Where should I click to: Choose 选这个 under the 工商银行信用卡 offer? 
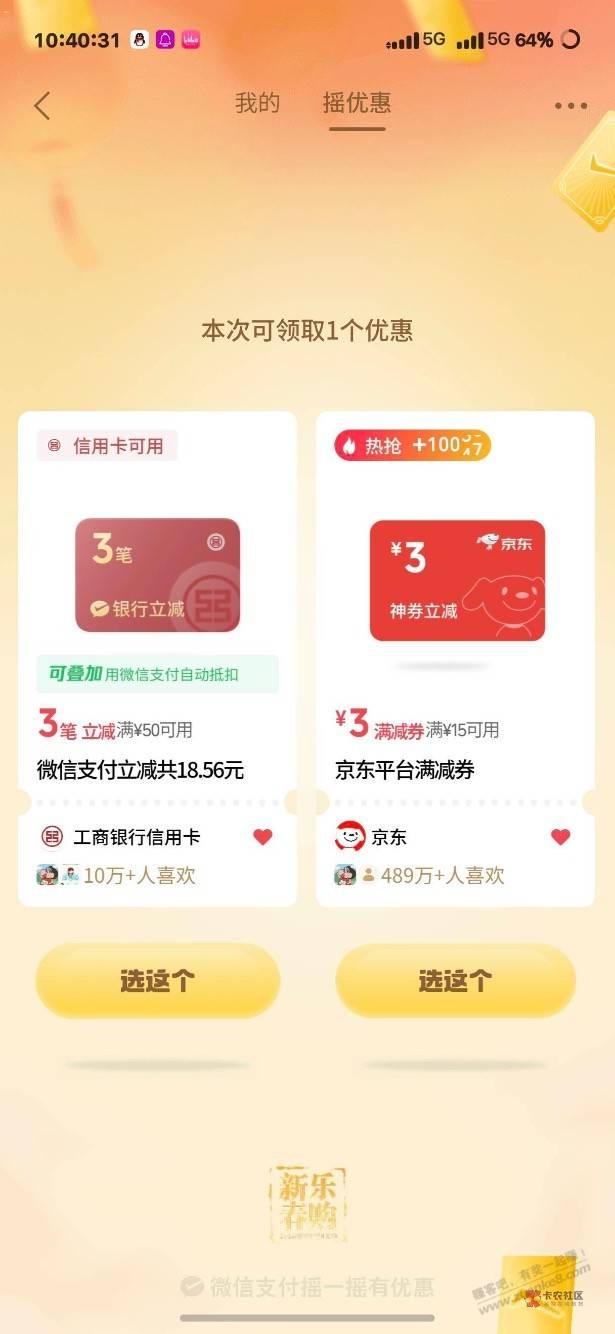click(x=158, y=981)
